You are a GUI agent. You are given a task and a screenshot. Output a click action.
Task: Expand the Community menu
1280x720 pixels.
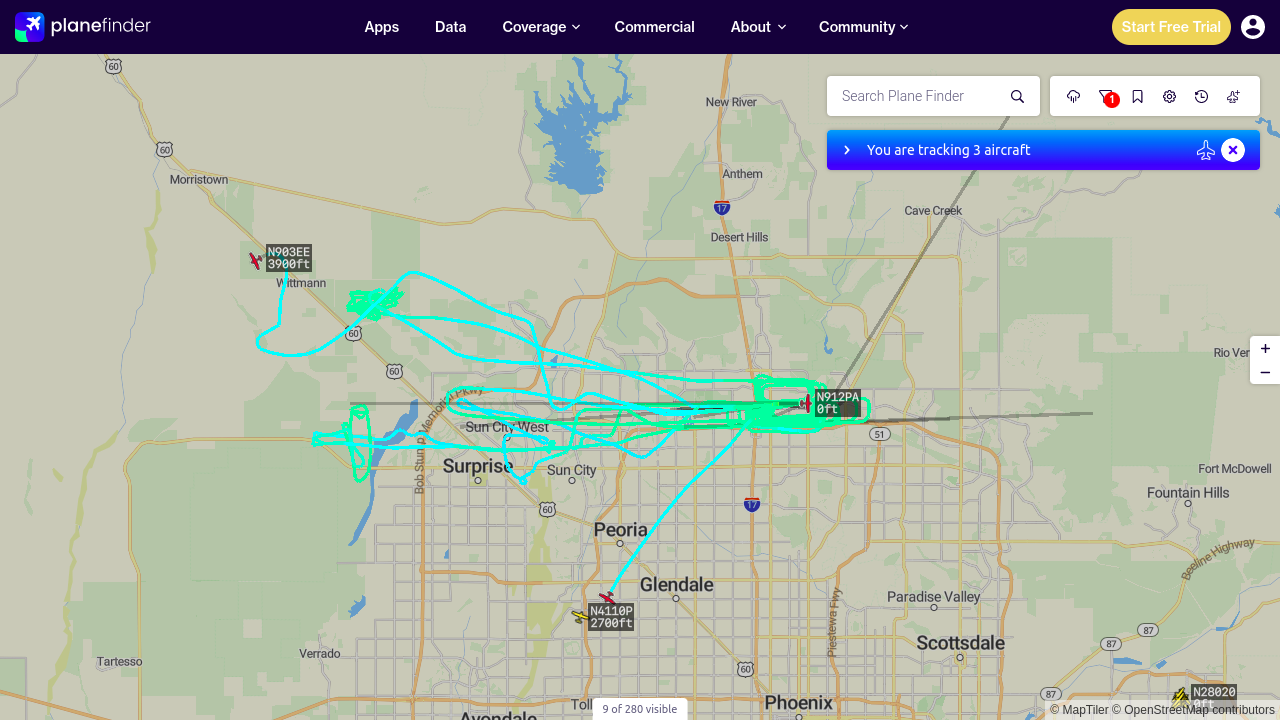(863, 27)
